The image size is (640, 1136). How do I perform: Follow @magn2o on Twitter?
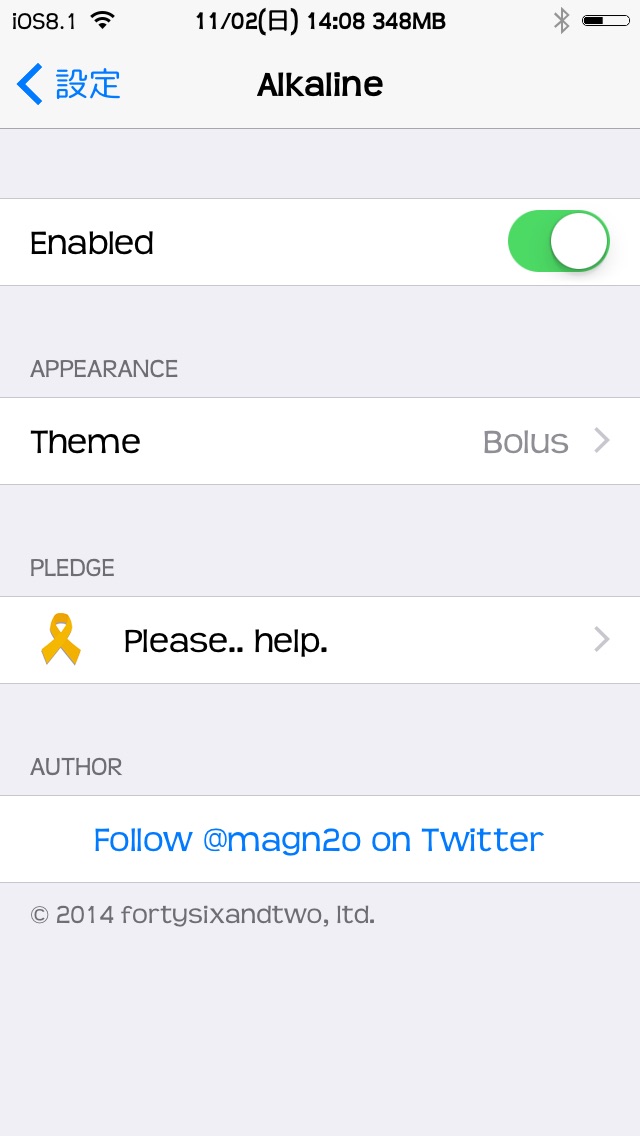point(320,839)
